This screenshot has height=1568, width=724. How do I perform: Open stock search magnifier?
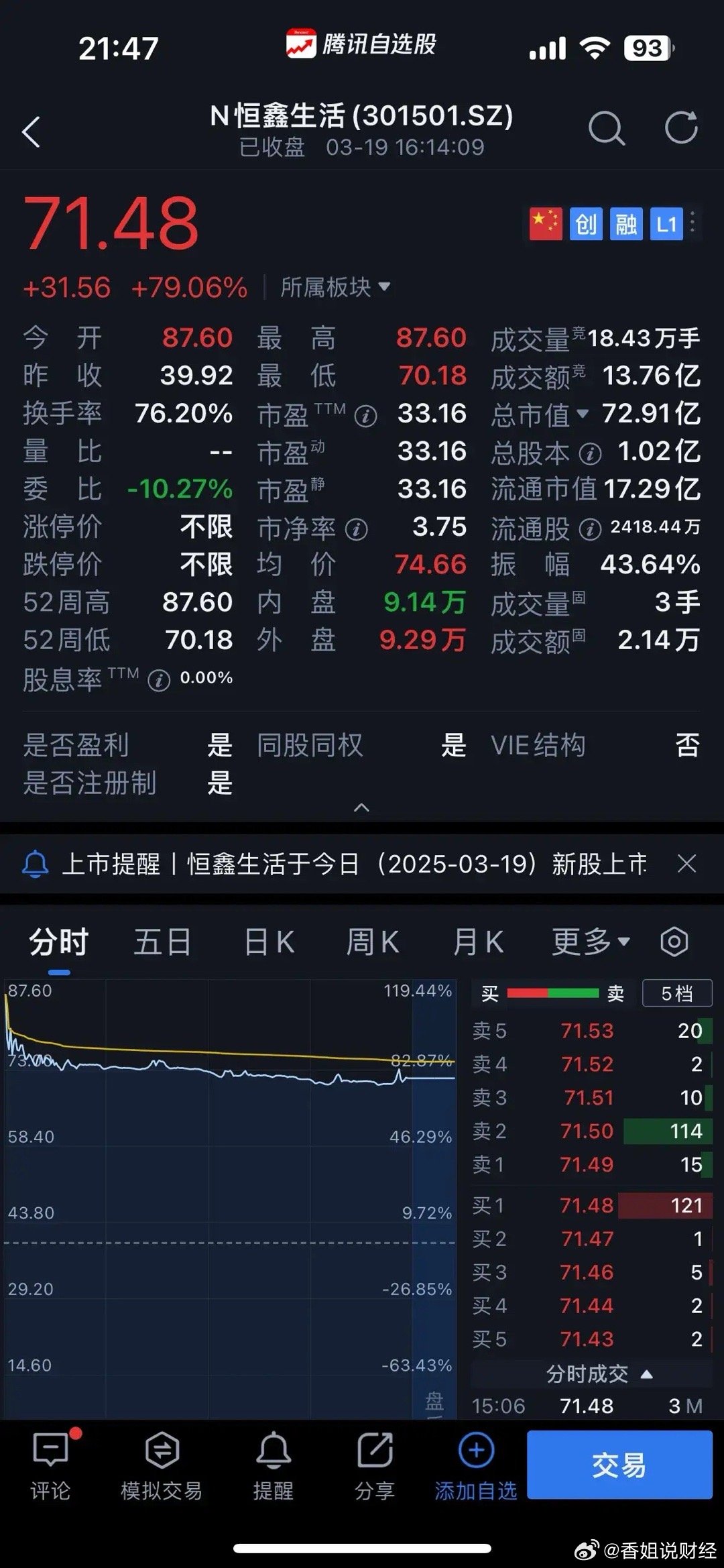point(606,128)
